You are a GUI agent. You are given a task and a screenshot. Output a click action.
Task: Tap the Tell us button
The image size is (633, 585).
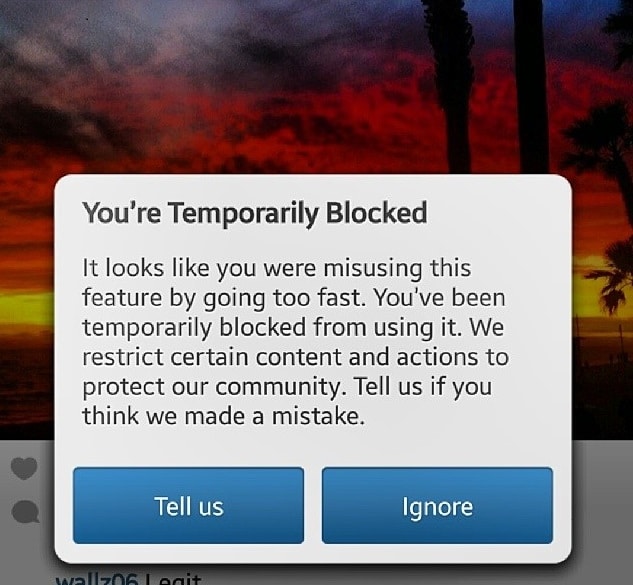[x=188, y=505]
